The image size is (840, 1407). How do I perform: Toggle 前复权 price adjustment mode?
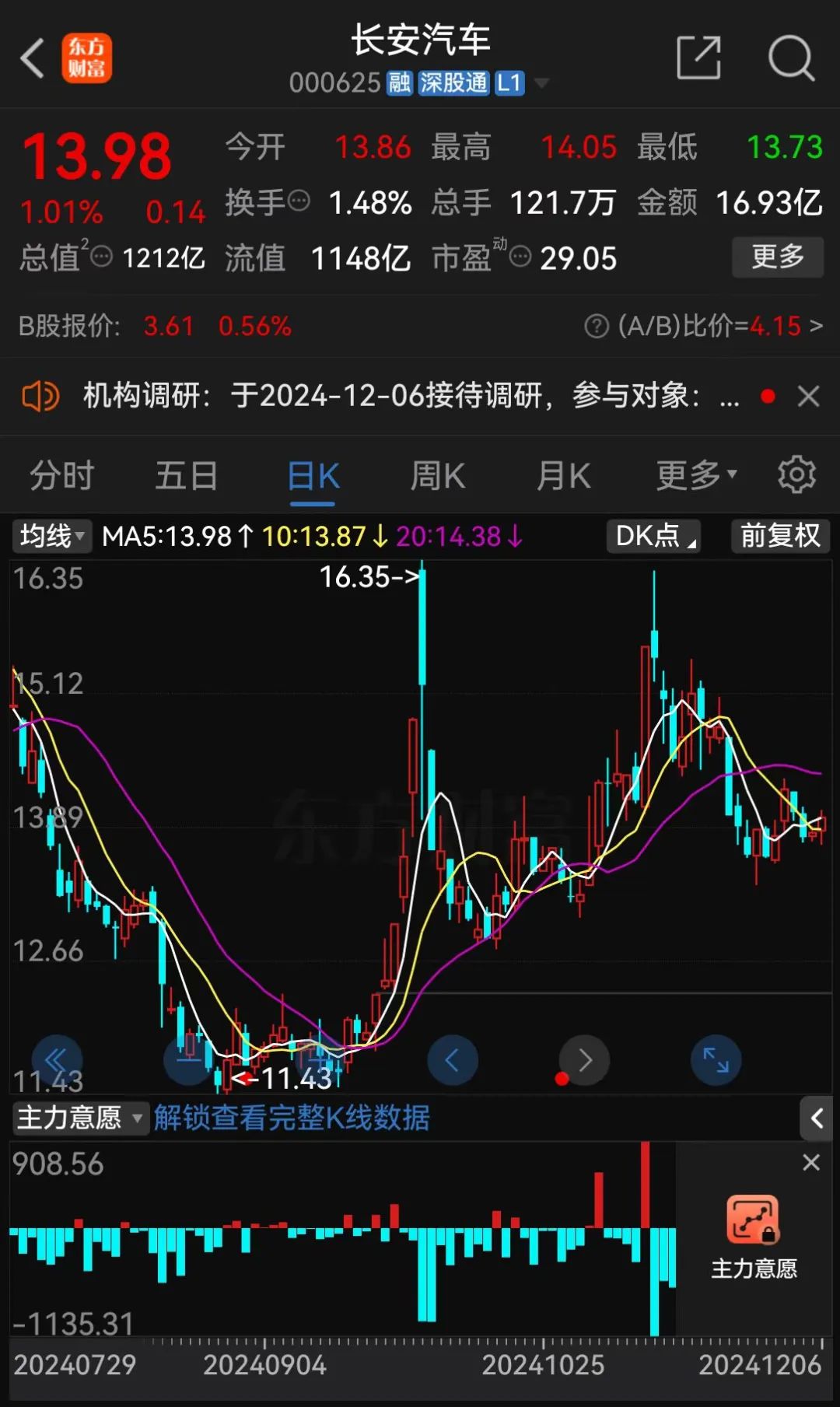click(779, 535)
